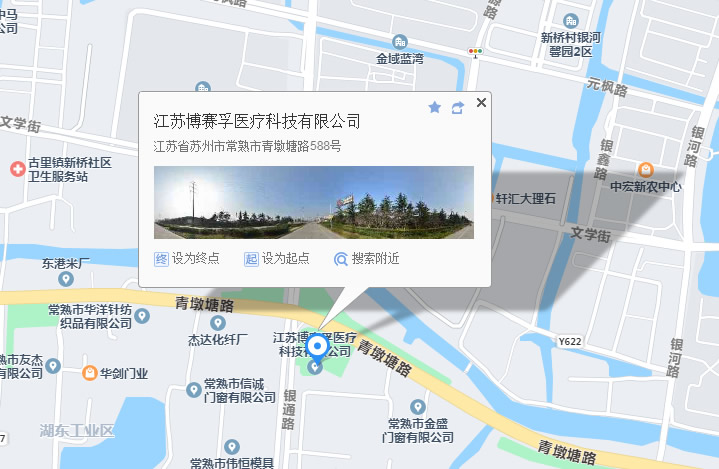Share this location
The image size is (719, 469).
coord(458,107)
